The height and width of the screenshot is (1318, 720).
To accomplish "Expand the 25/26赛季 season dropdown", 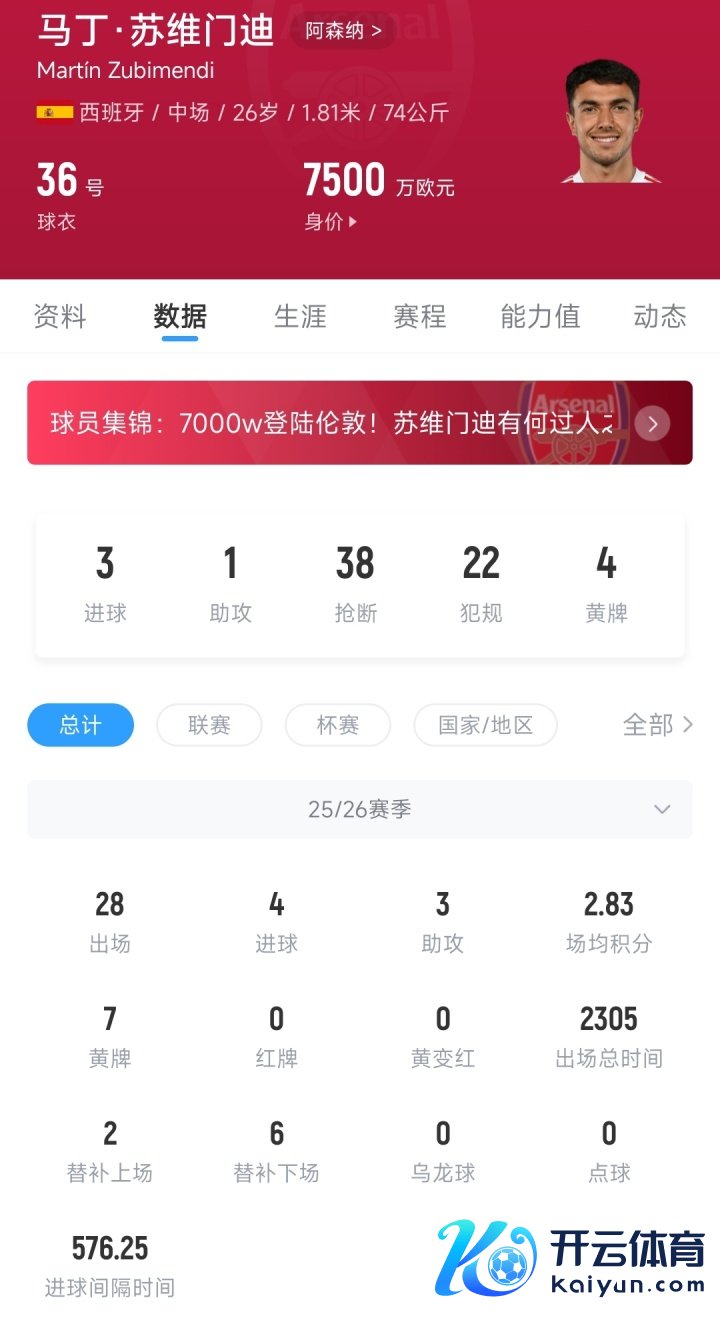I will click(x=360, y=809).
